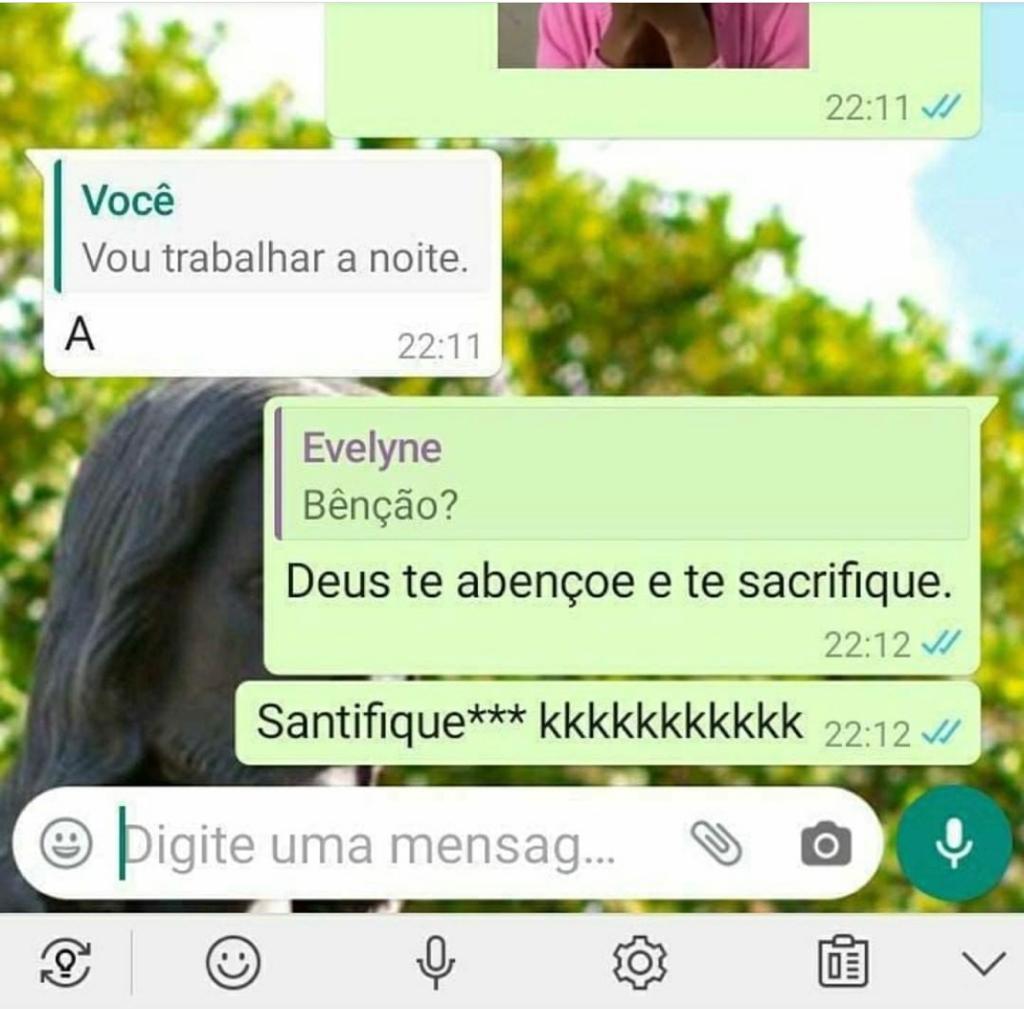Collapse the keyboard toolbar with the chevron
Screen dimensions: 1024x1009
click(983, 963)
